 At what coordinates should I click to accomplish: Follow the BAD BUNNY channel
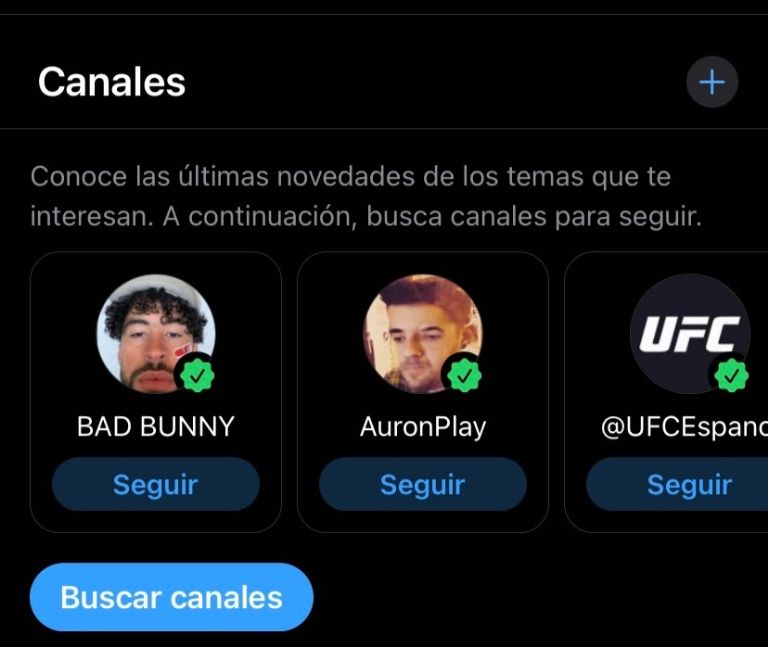[156, 485]
